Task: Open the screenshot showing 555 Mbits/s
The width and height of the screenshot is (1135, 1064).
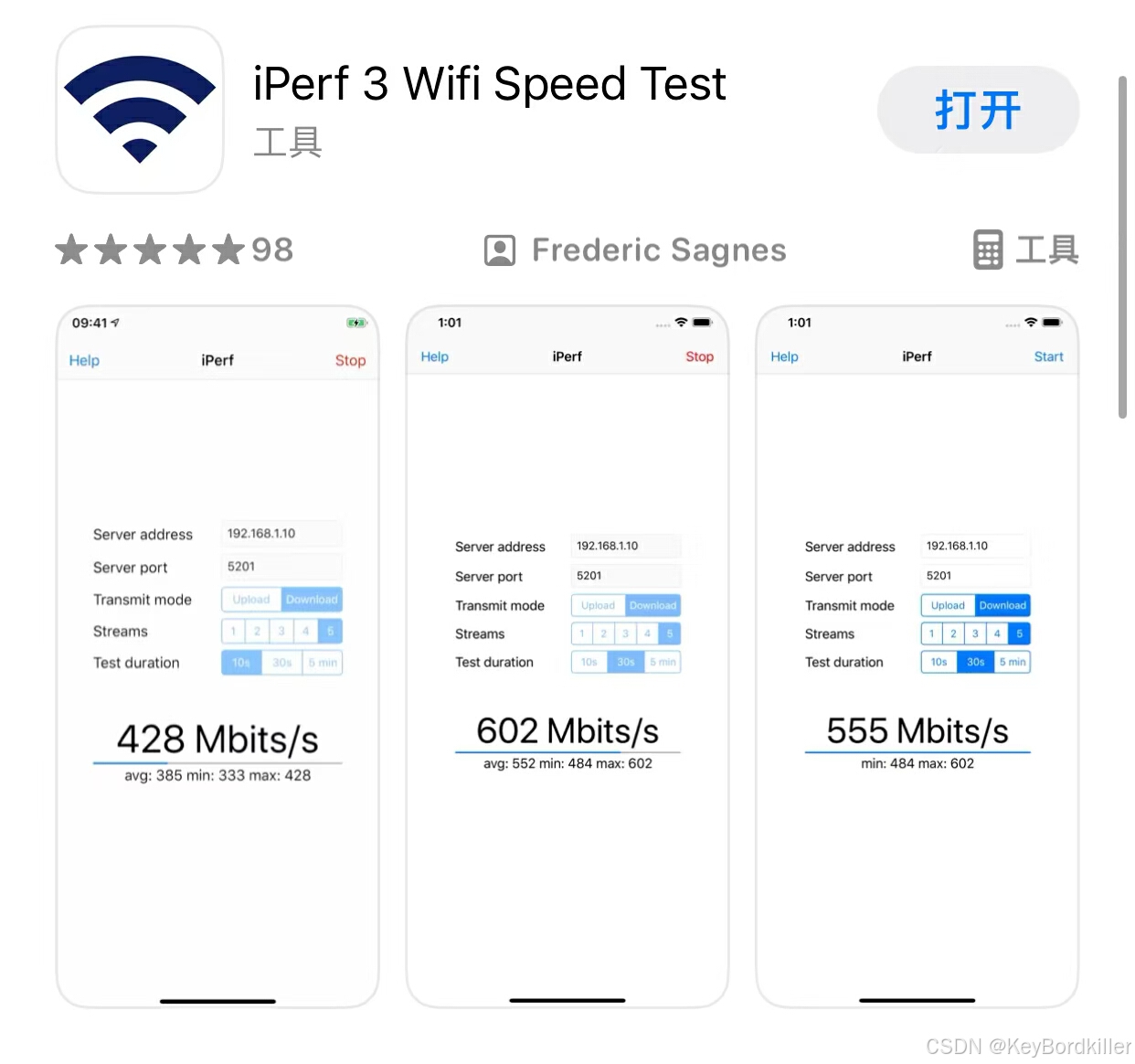Action: click(917, 656)
